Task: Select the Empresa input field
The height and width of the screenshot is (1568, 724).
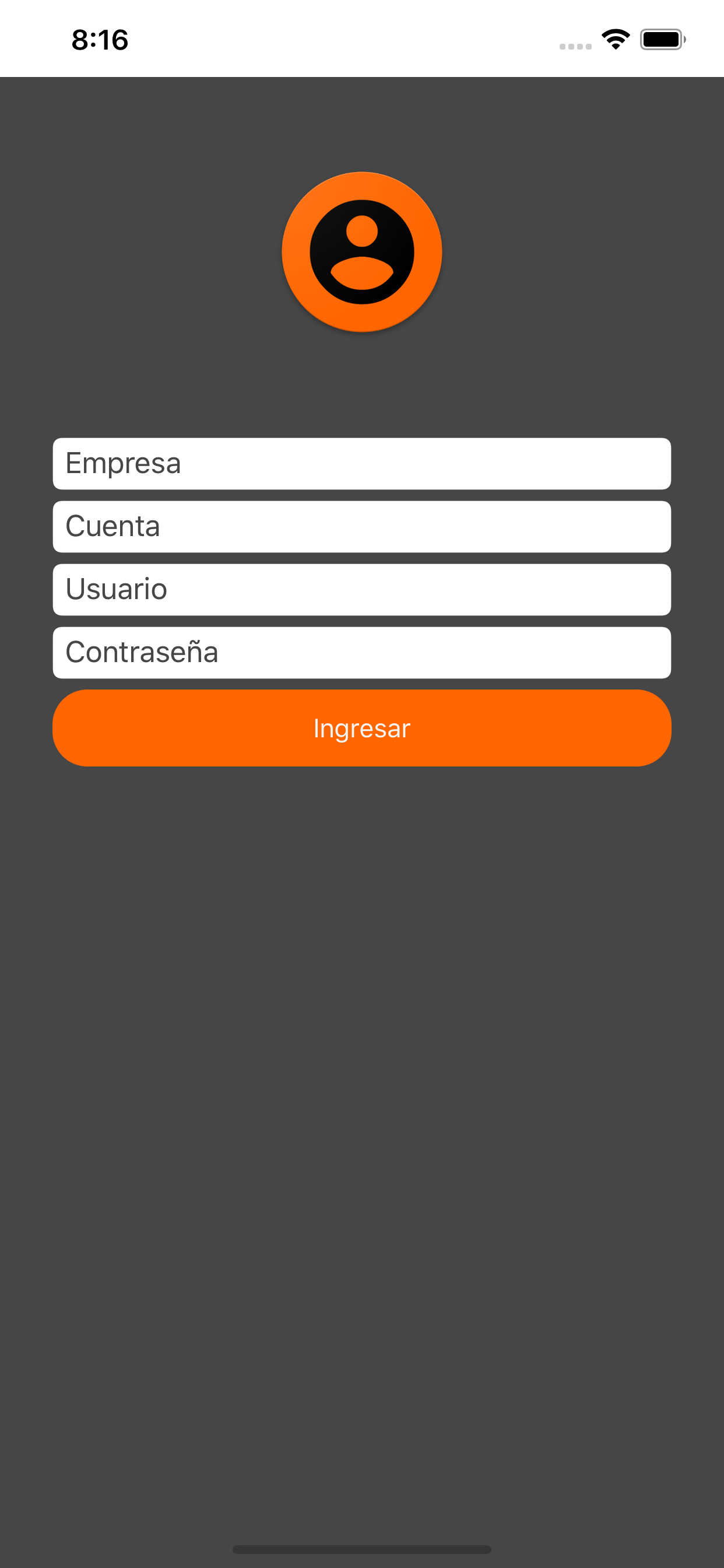Action: [362, 464]
